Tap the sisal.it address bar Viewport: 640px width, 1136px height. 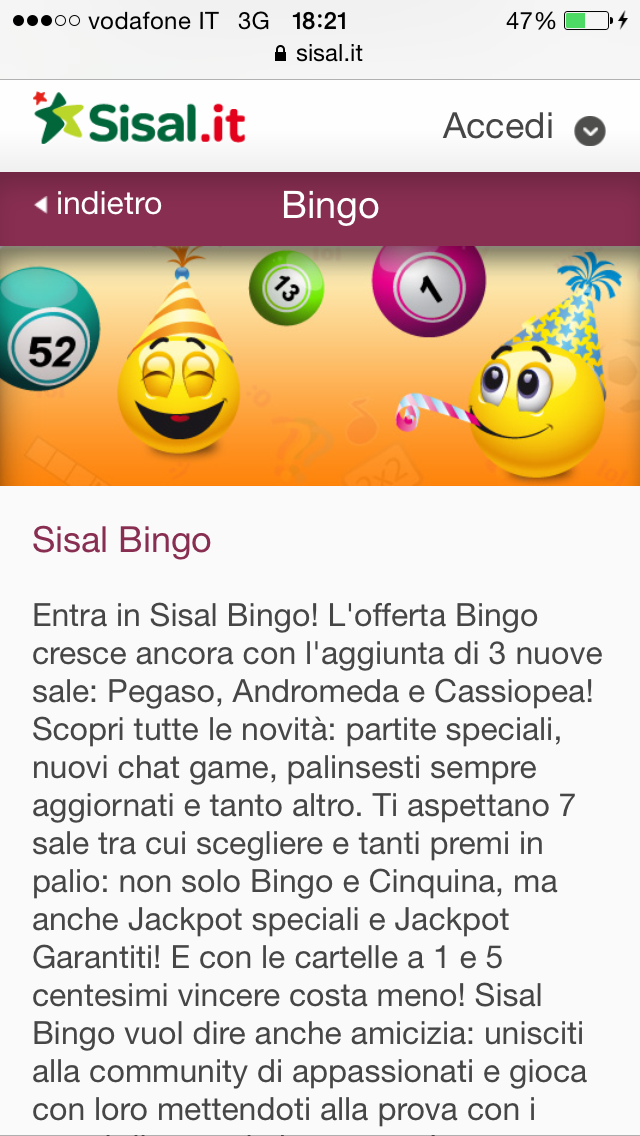320,54
